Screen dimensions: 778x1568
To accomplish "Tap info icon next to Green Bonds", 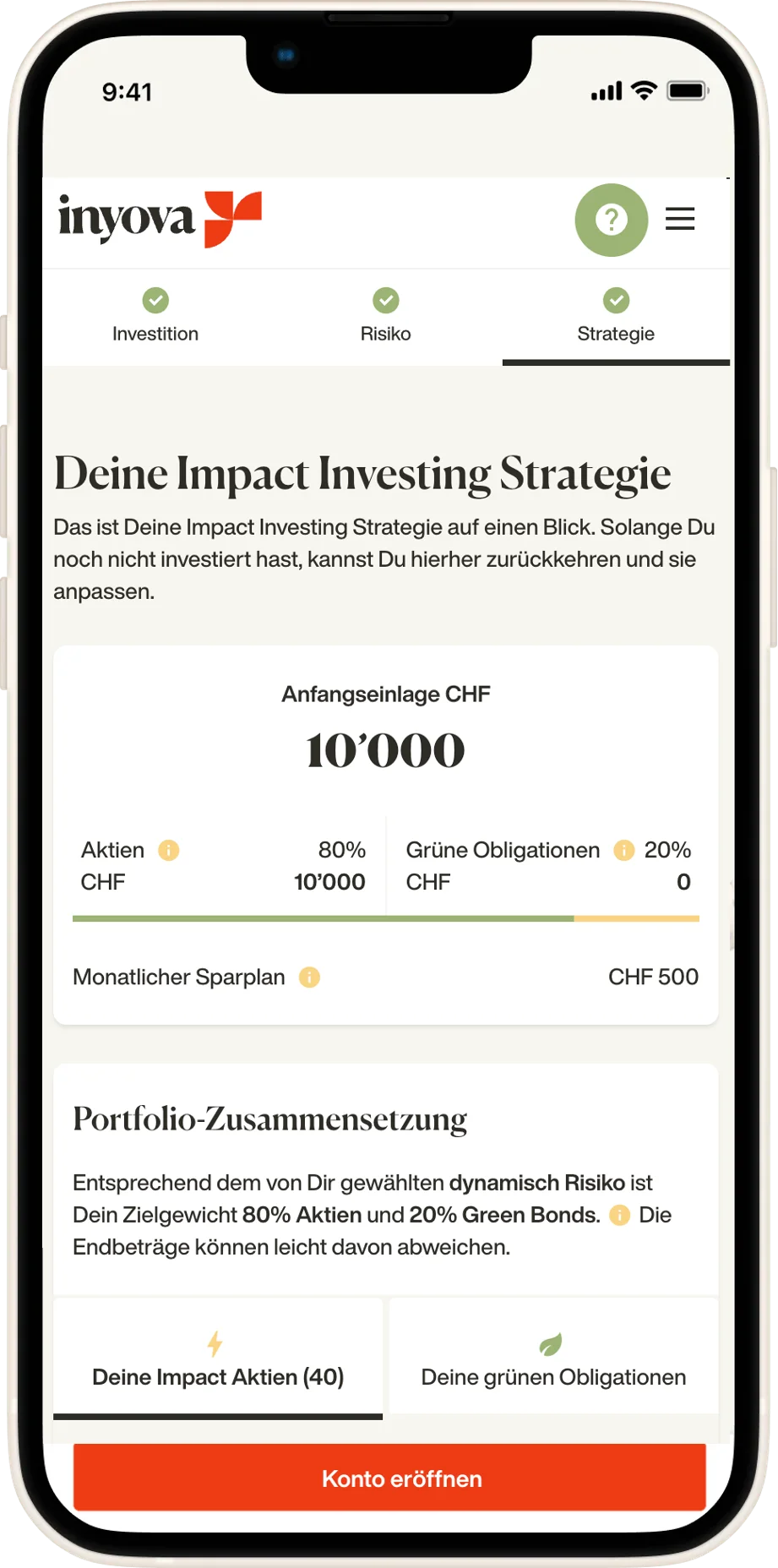I will pos(619,1216).
